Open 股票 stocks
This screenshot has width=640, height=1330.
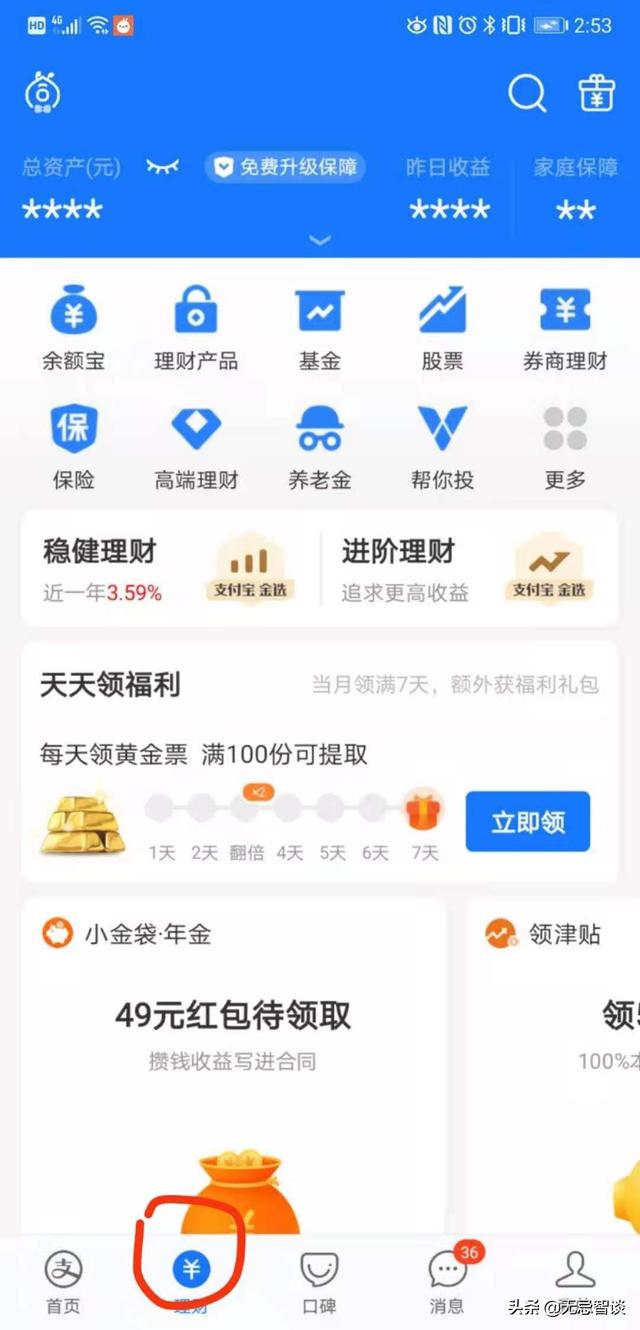tap(442, 327)
